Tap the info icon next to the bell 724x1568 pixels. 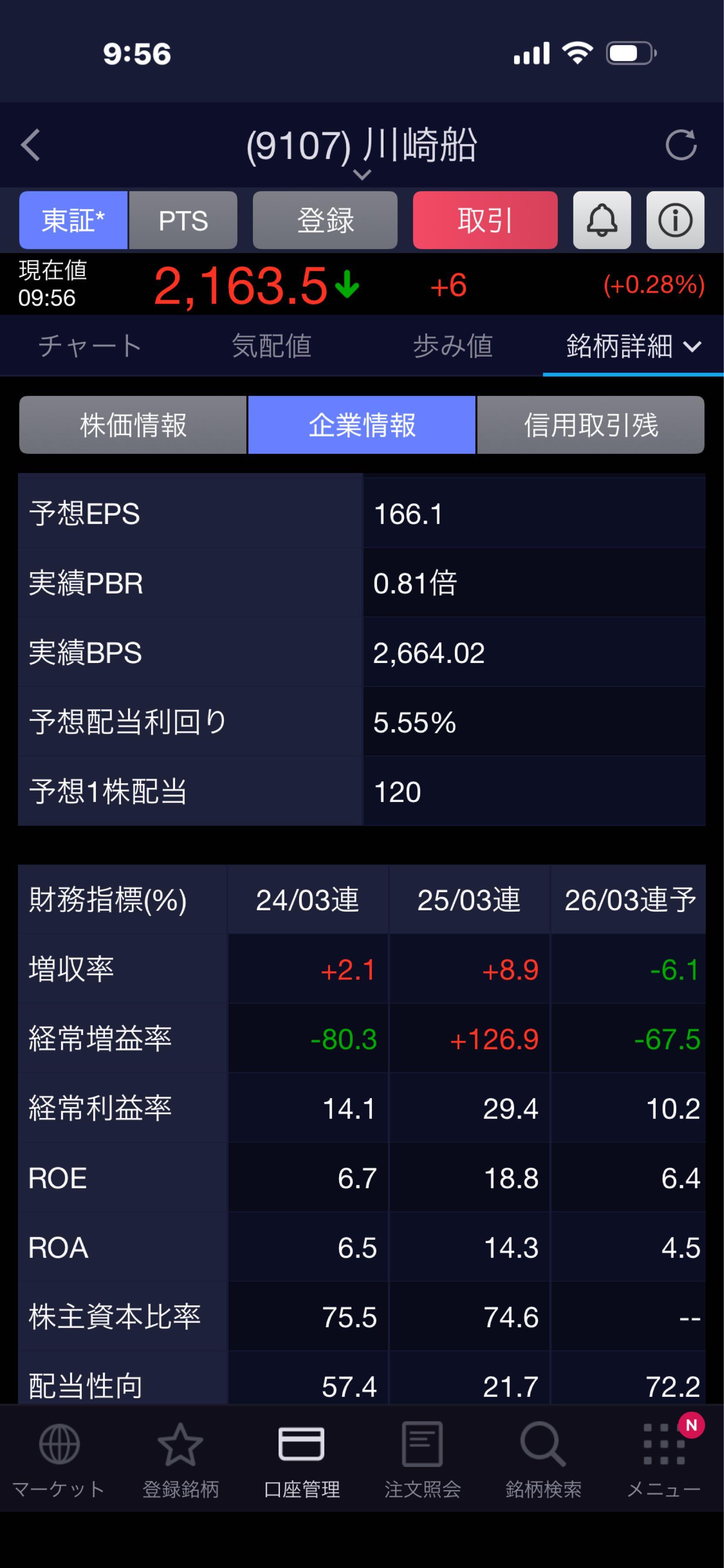(675, 220)
